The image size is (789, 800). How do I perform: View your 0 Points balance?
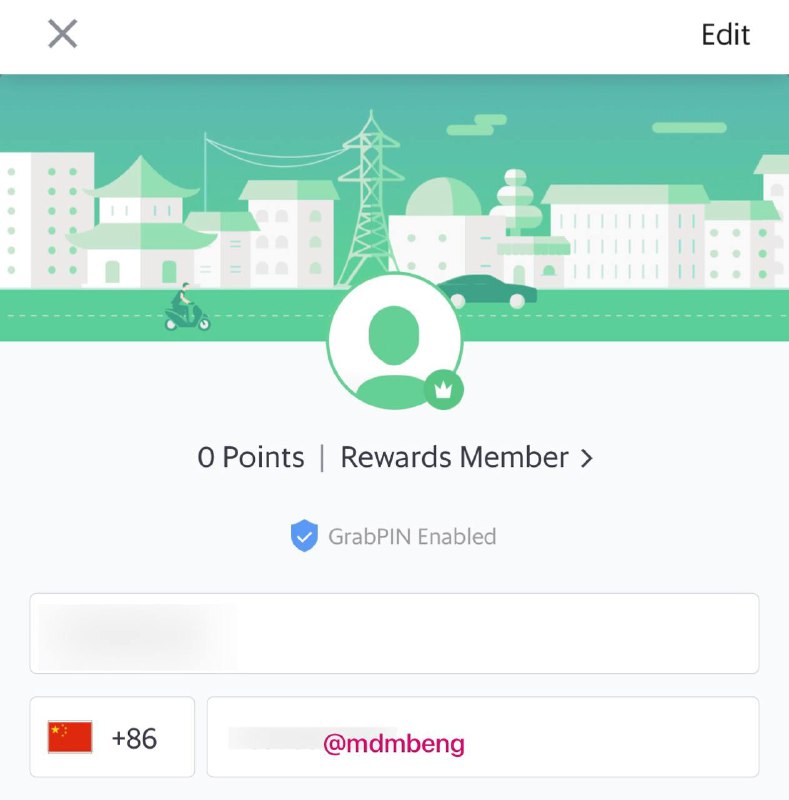pyautogui.click(x=249, y=457)
